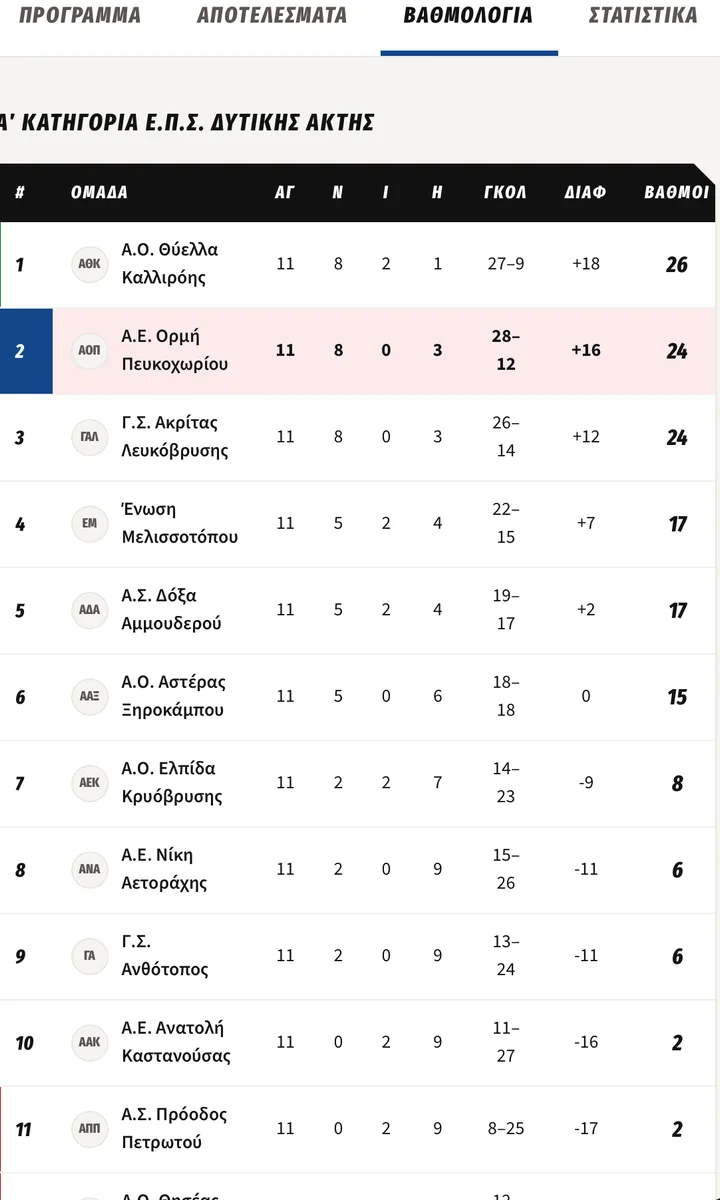Select the ΒΑΘΜΟΛΟΓΙΑ tab
Image resolution: width=720 pixels, height=1200 pixels.
click(468, 16)
